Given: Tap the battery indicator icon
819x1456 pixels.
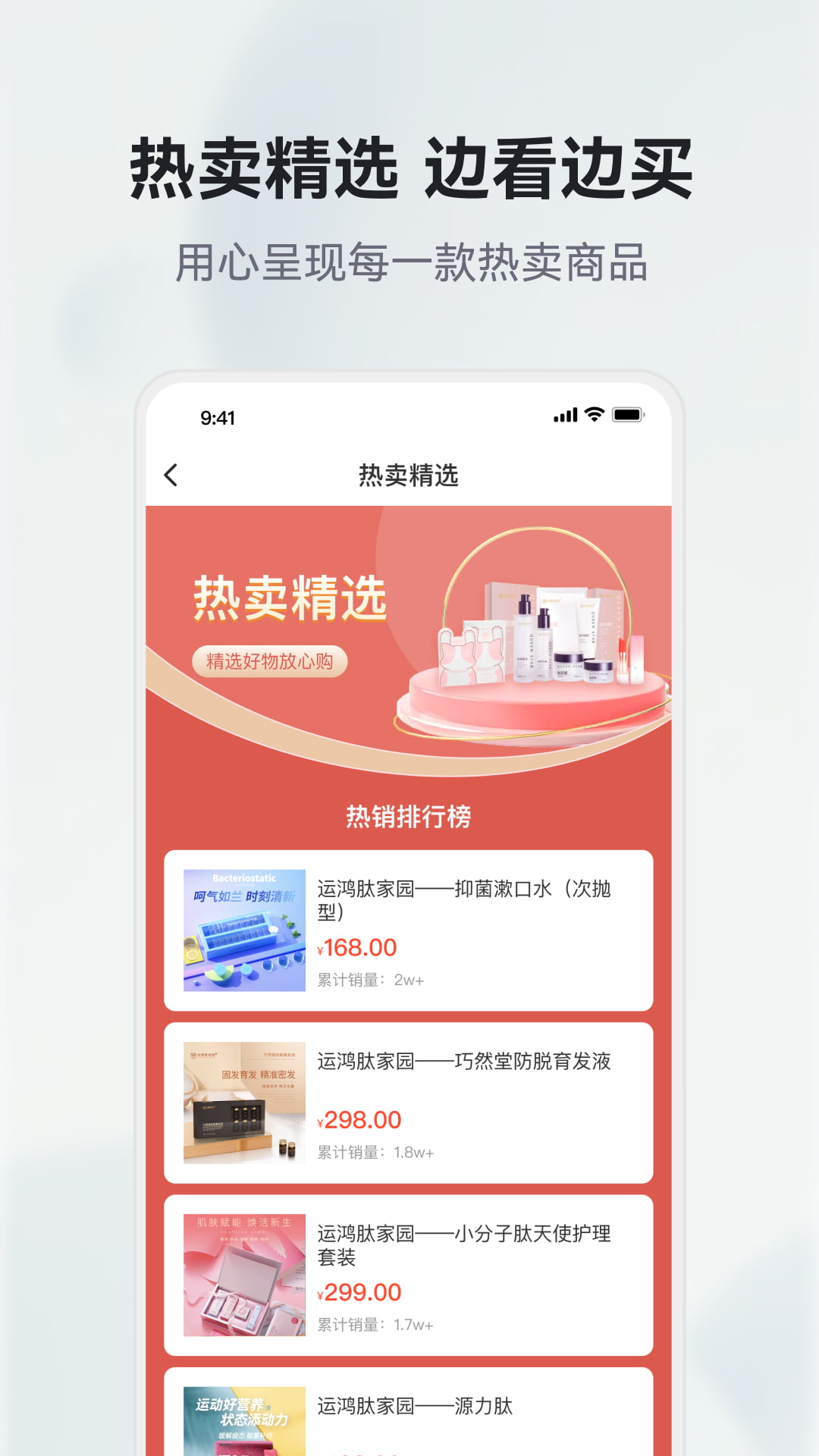Looking at the screenshot, I should 627,416.
